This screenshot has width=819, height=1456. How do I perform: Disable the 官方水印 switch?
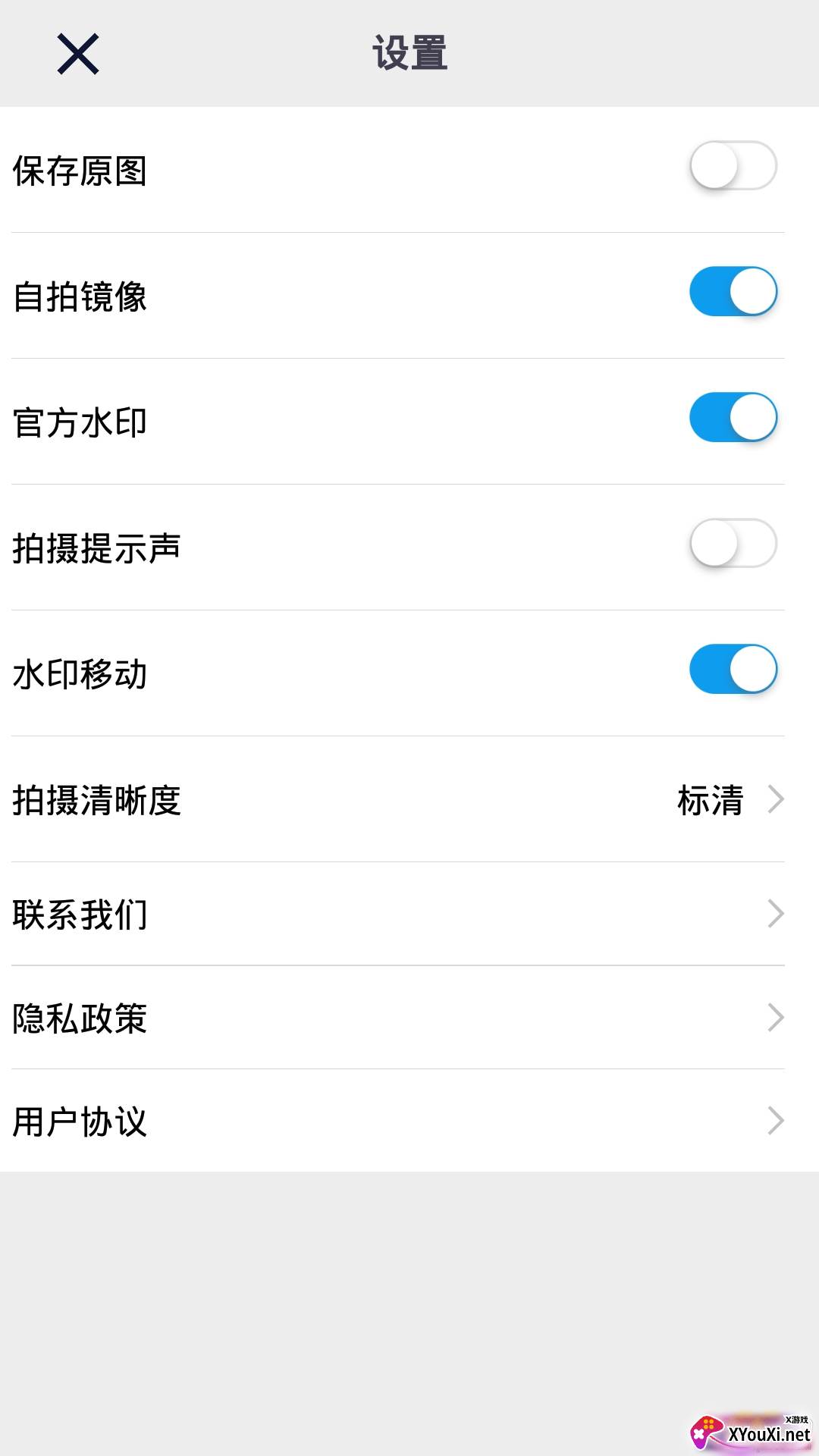click(733, 418)
